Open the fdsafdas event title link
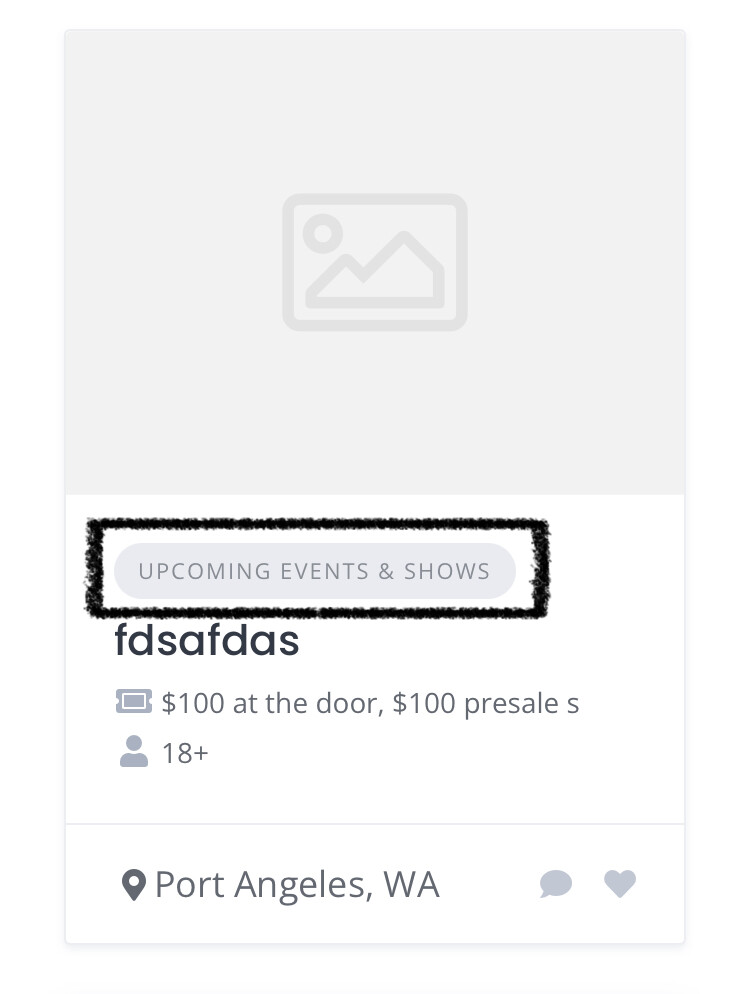This screenshot has width=750, height=994. [206, 642]
